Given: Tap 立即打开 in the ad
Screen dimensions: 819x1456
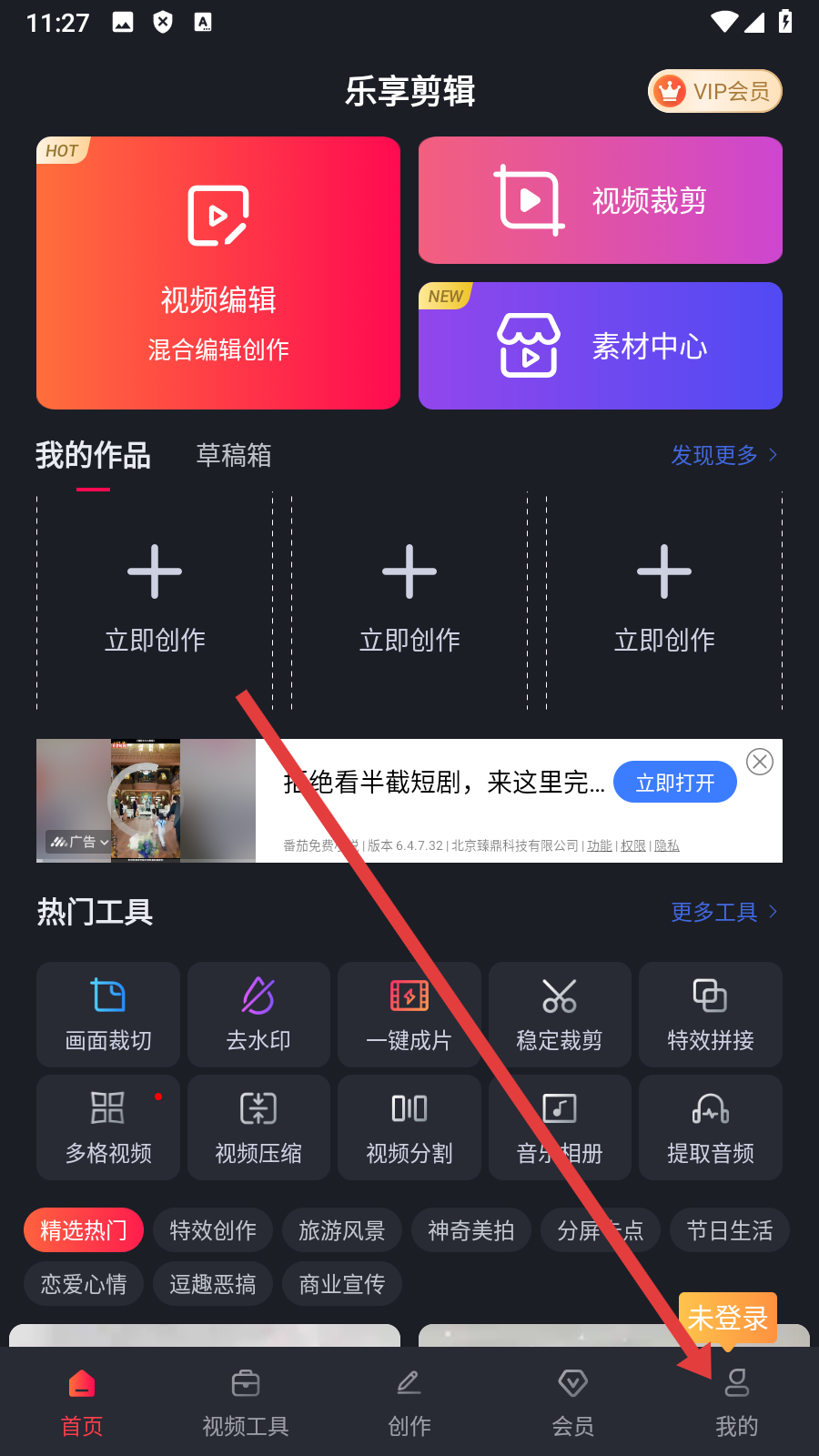Looking at the screenshot, I should click(674, 783).
